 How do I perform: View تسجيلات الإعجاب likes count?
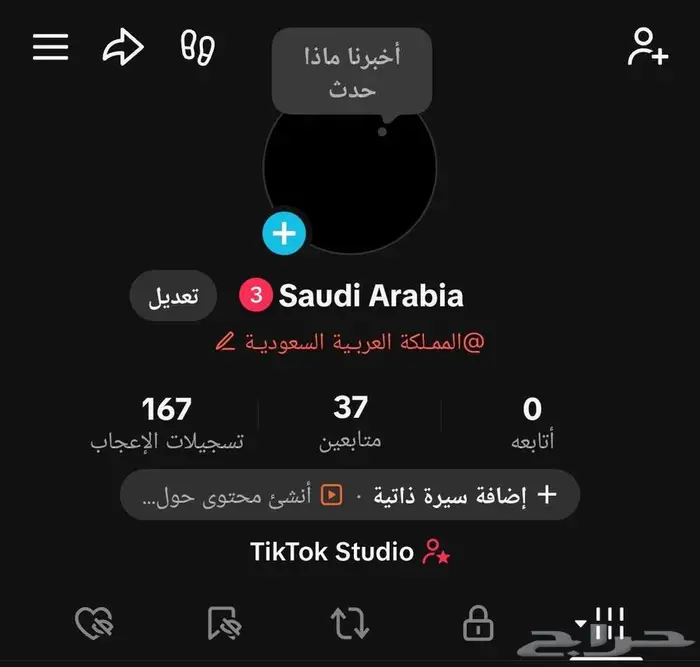167,422
